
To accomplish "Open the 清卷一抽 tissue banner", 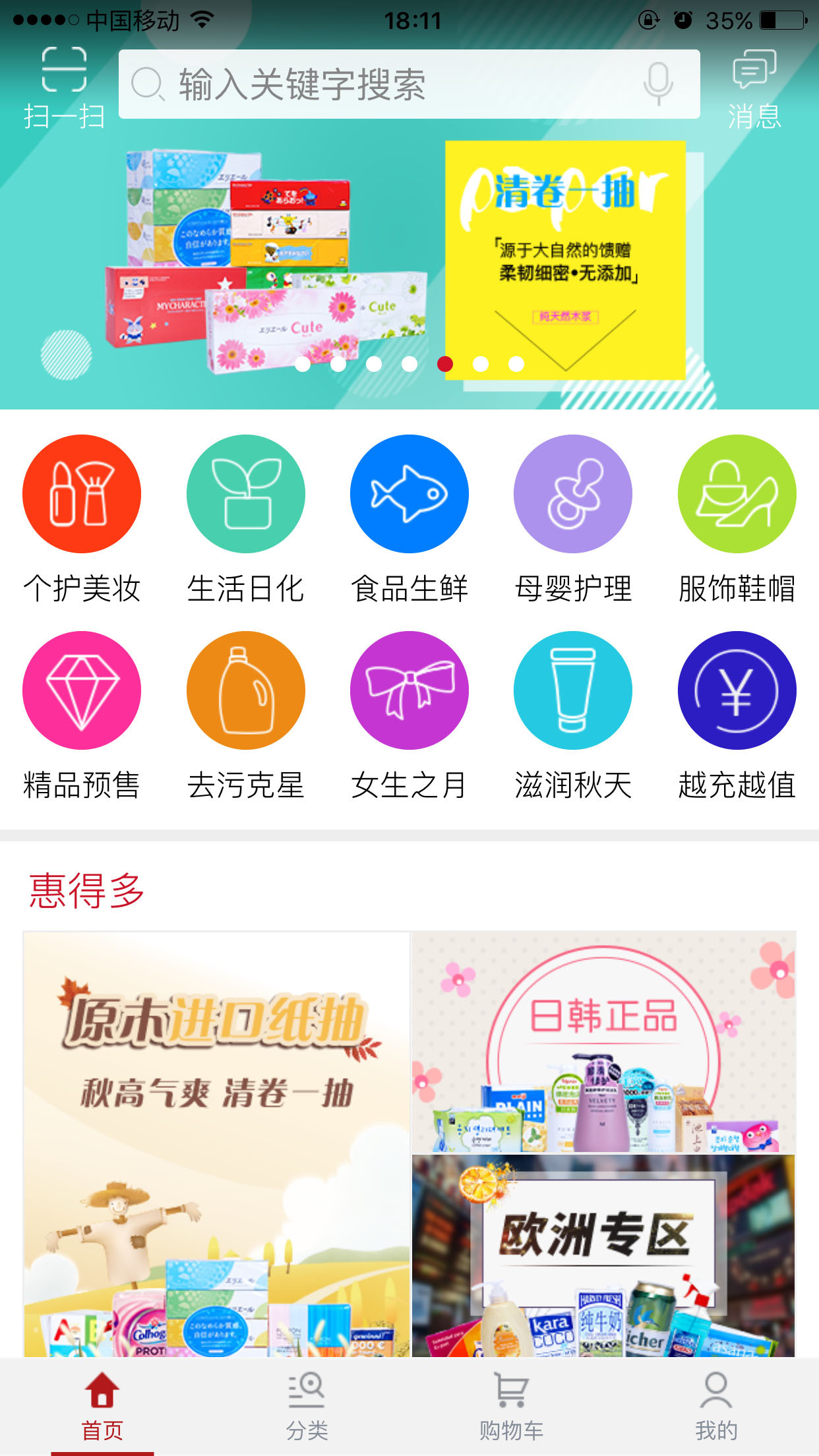I will point(409,264).
